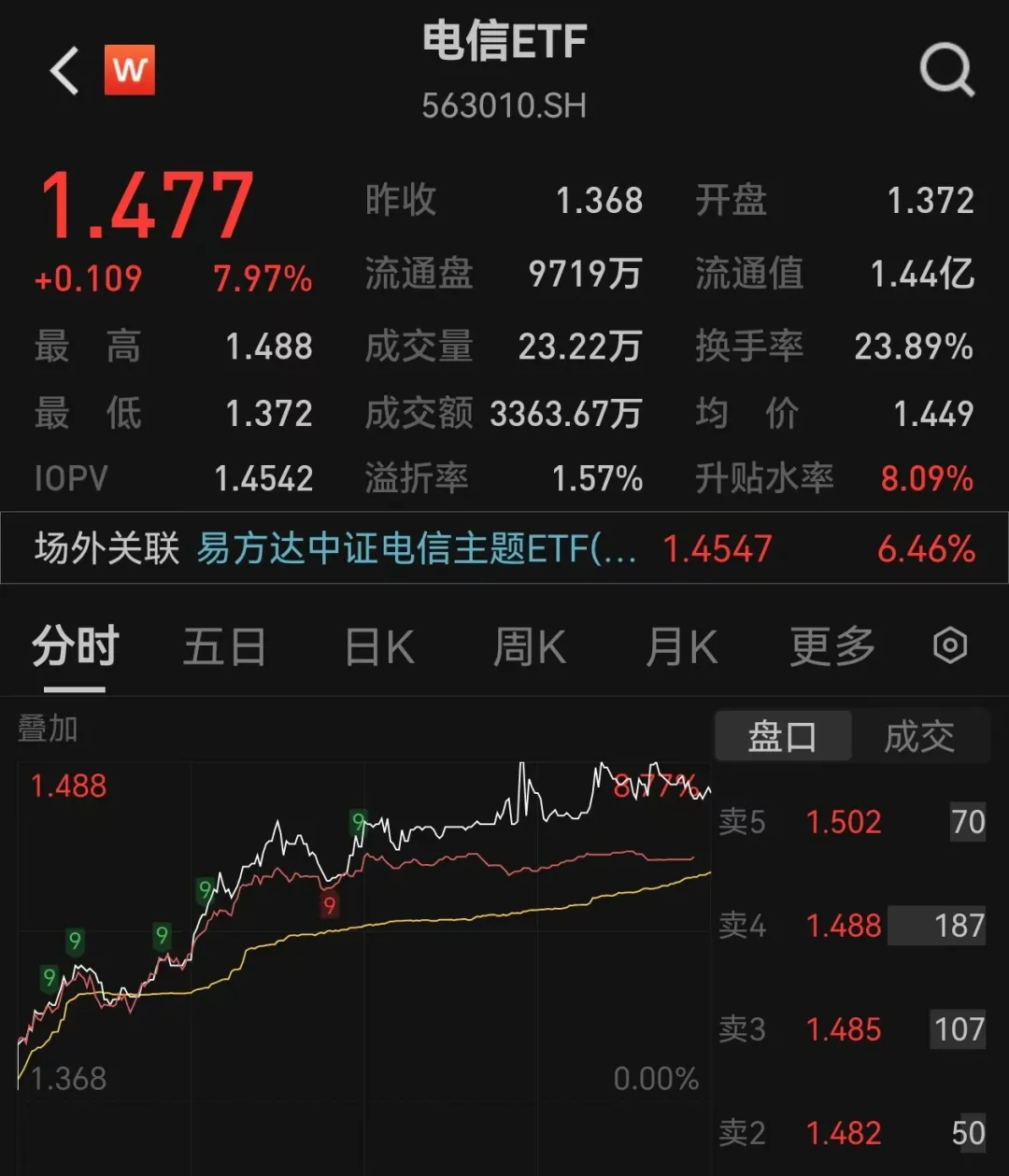Tap the red W badge icon
The height and width of the screenshot is (1176, 1009).
pyautogui.click(x=129, y=70)
